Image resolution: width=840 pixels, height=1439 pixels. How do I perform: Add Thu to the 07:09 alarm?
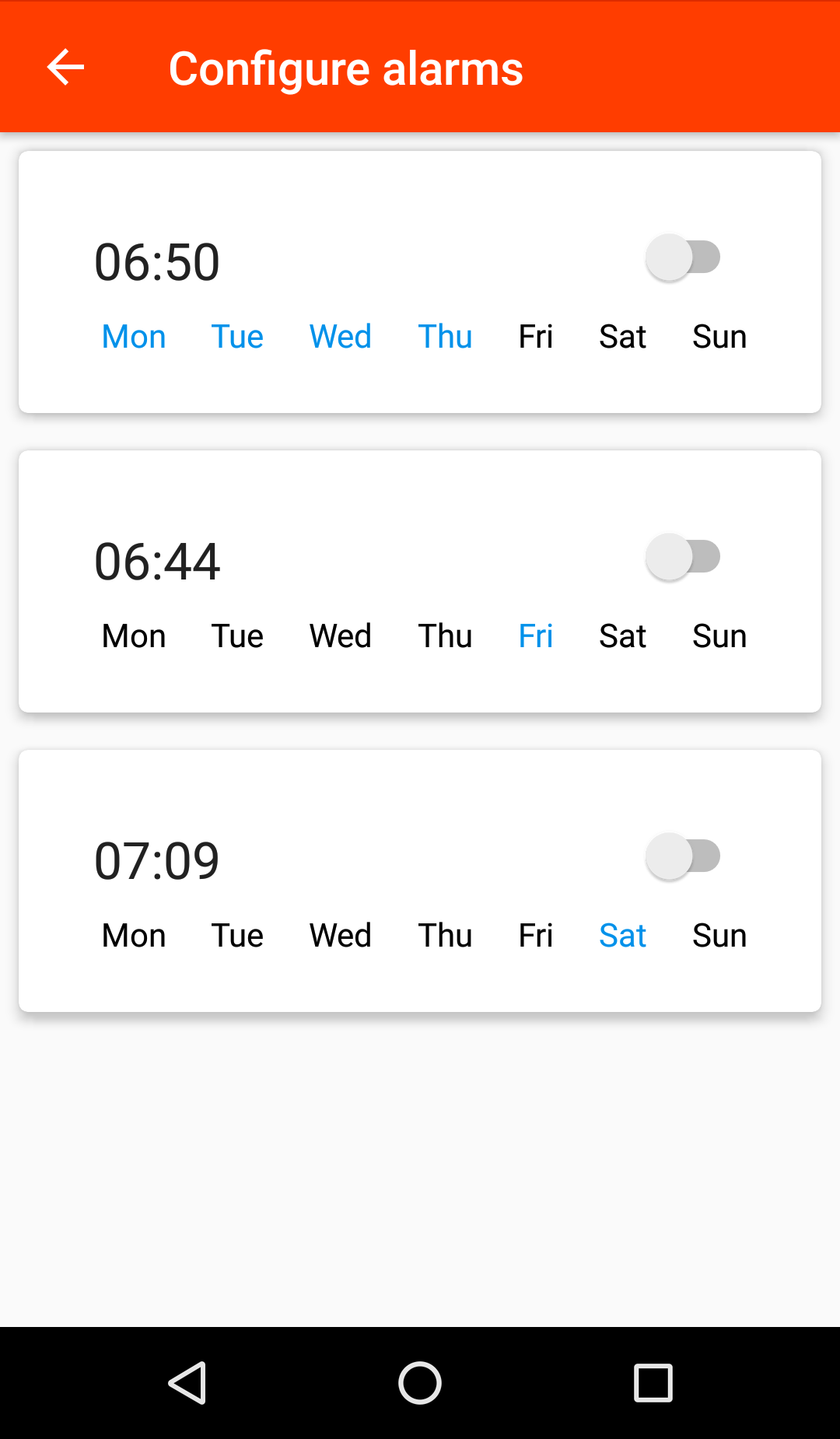coord(445,936)
